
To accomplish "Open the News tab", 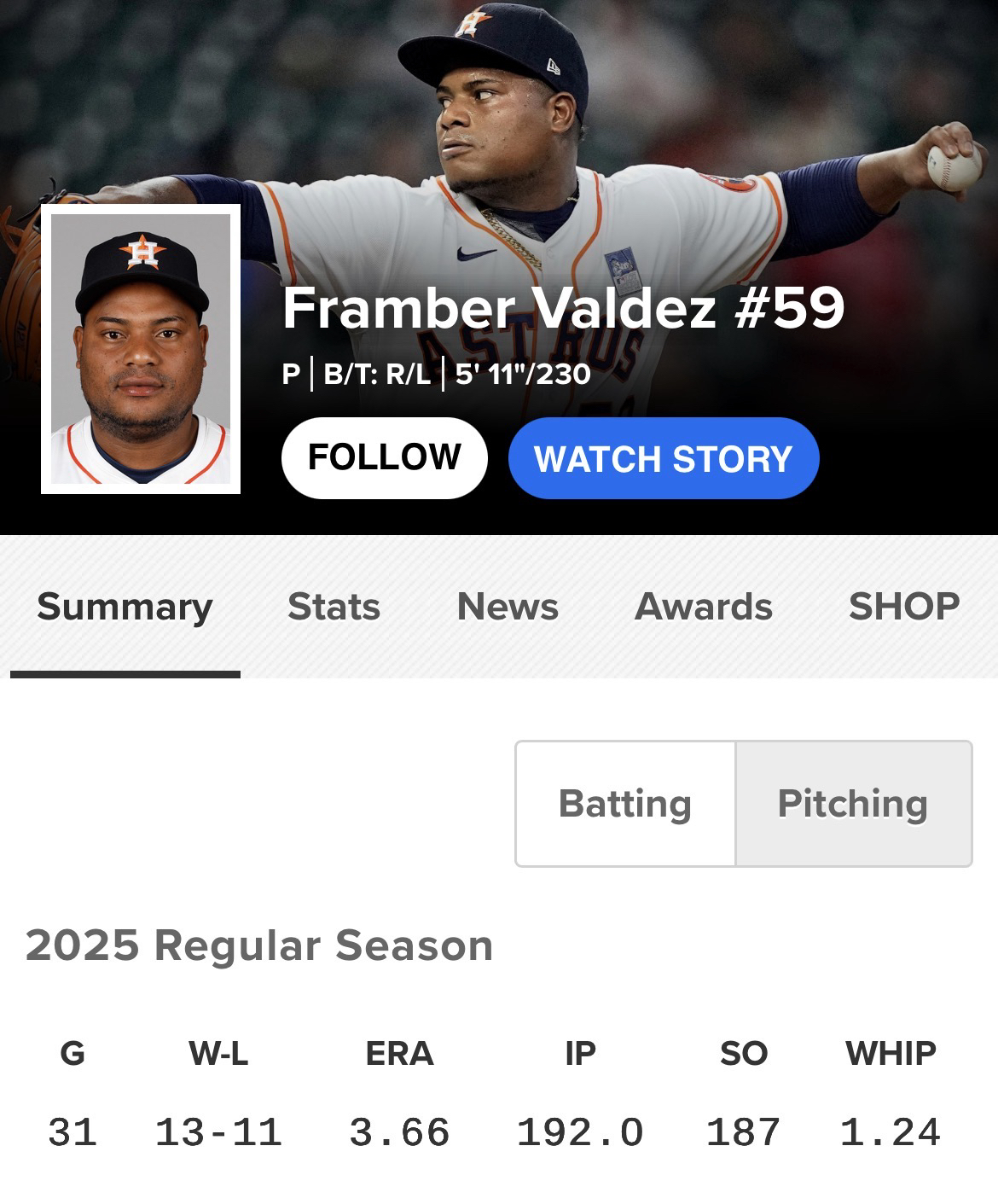I will click(508, 607).
